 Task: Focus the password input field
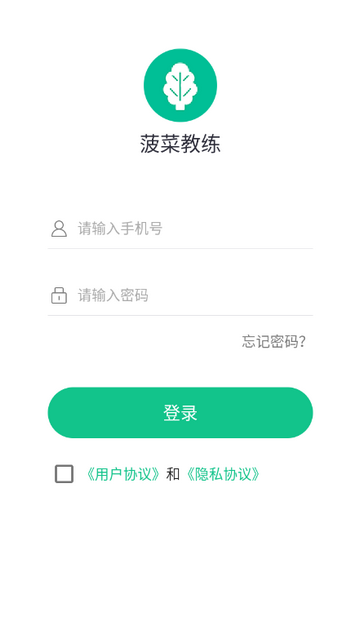click(180, 296)
